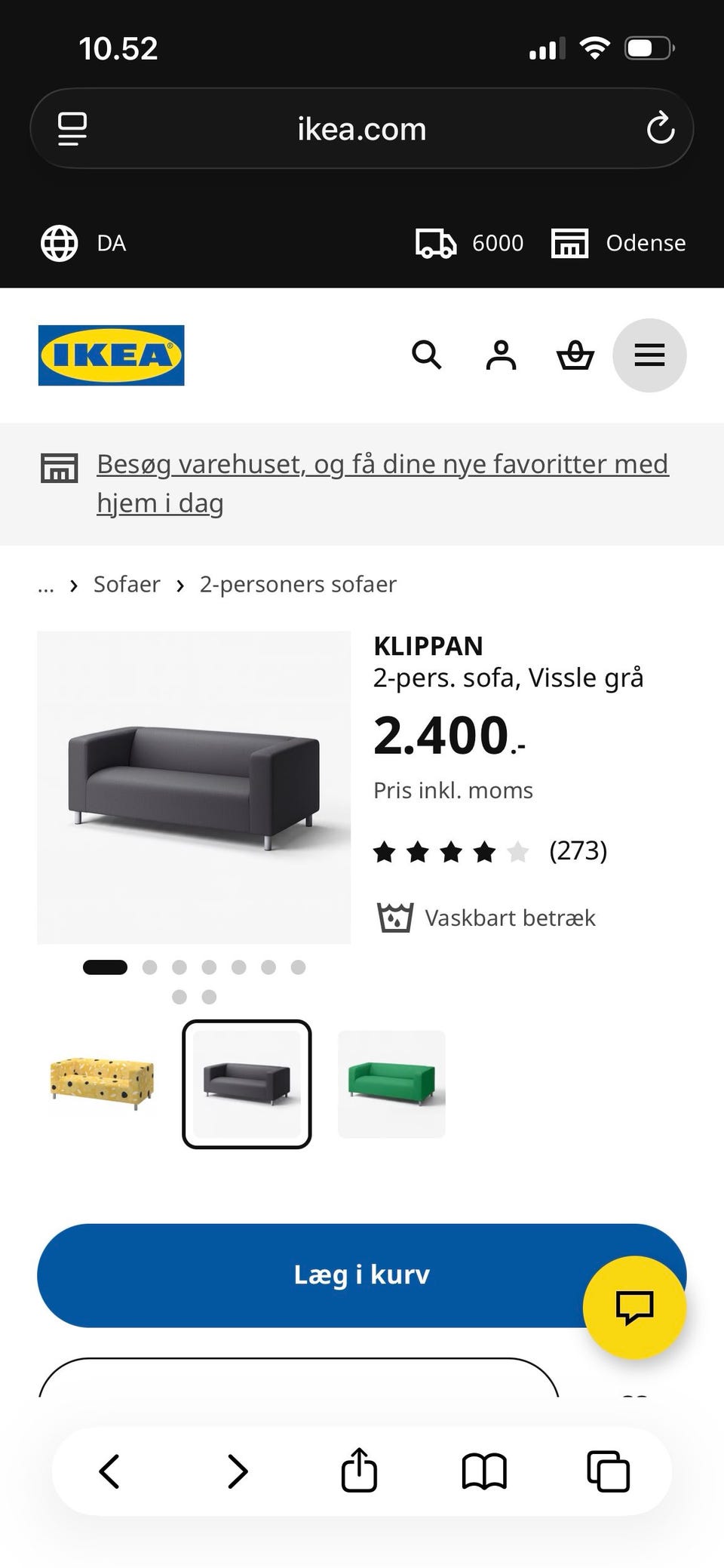724x1568 pixels.
Task: Open the hamburger menu
Action: (649, 355)
